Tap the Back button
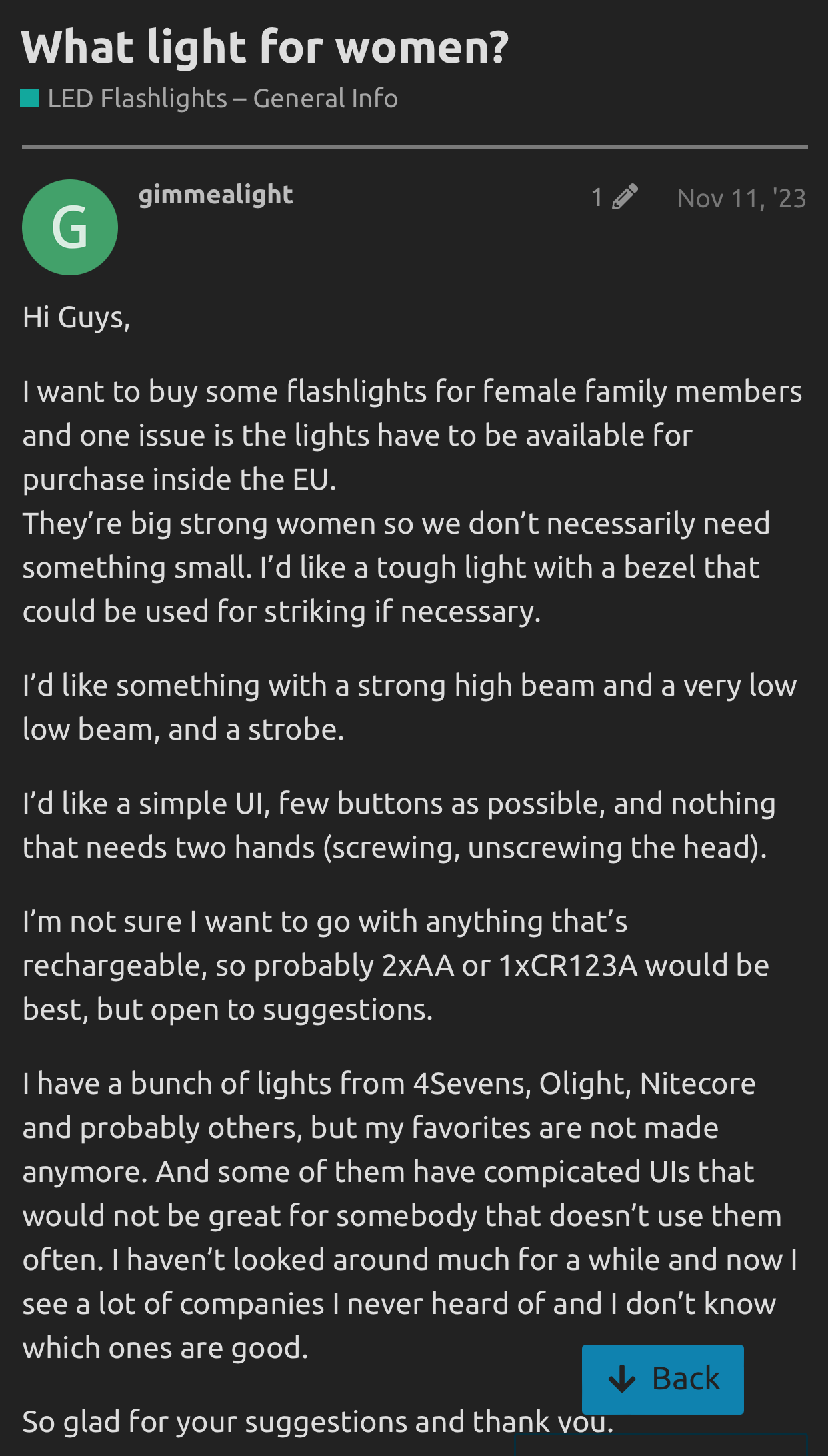 pyautogui.click(x=663, y=1379)
